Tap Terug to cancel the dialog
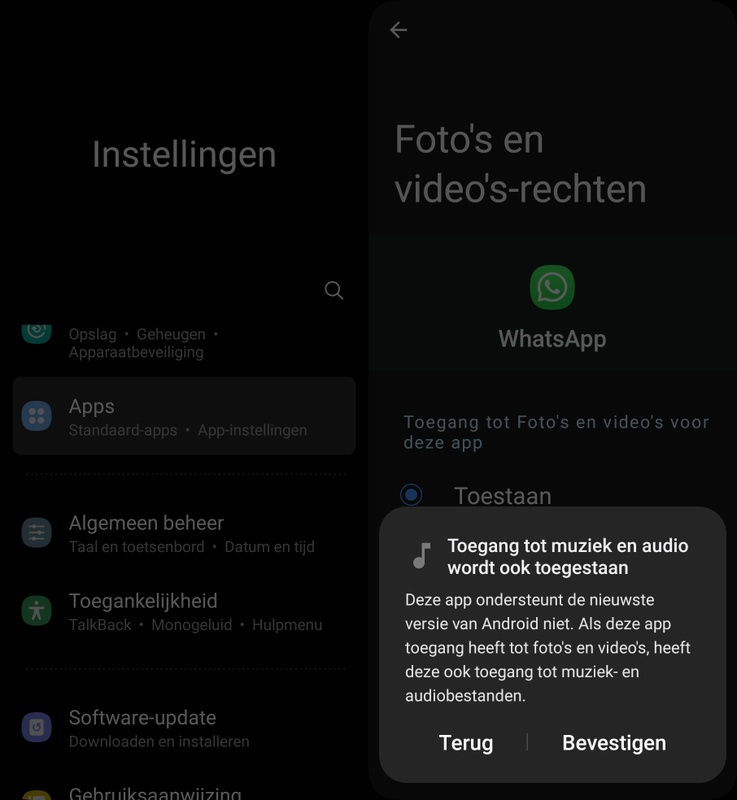Image resolution: width=737 pixels, height=800 pixels. tap(466, 743)
